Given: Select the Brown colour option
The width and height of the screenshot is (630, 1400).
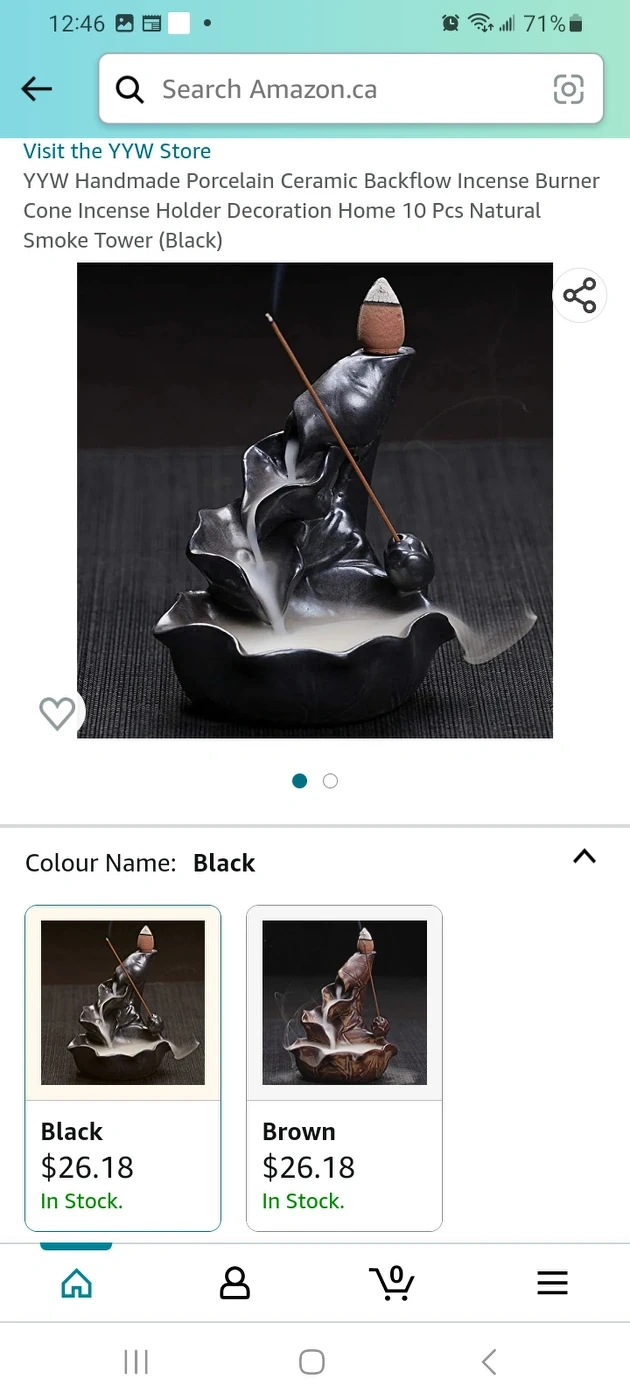Looking at the screenshot, I should point(344,1067).
